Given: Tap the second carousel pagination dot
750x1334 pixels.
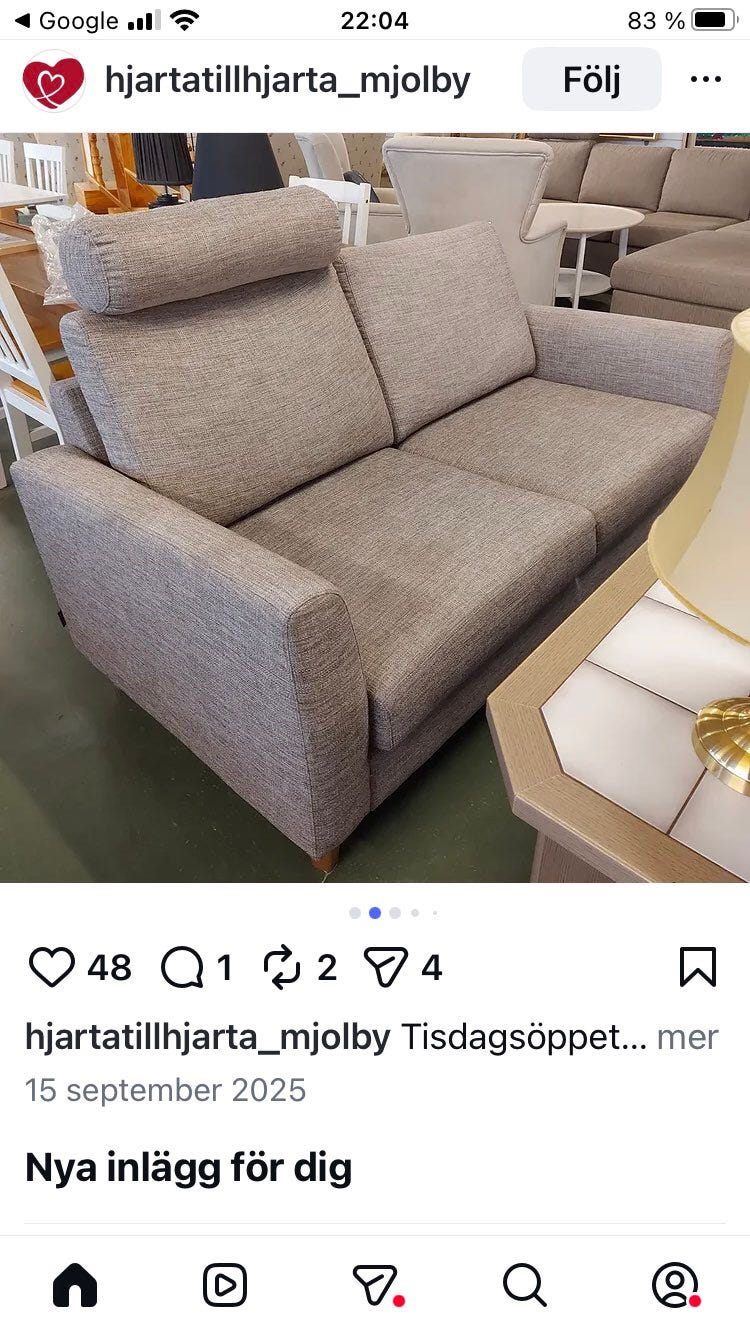Looking at the screenshot, I should point(374,913).
